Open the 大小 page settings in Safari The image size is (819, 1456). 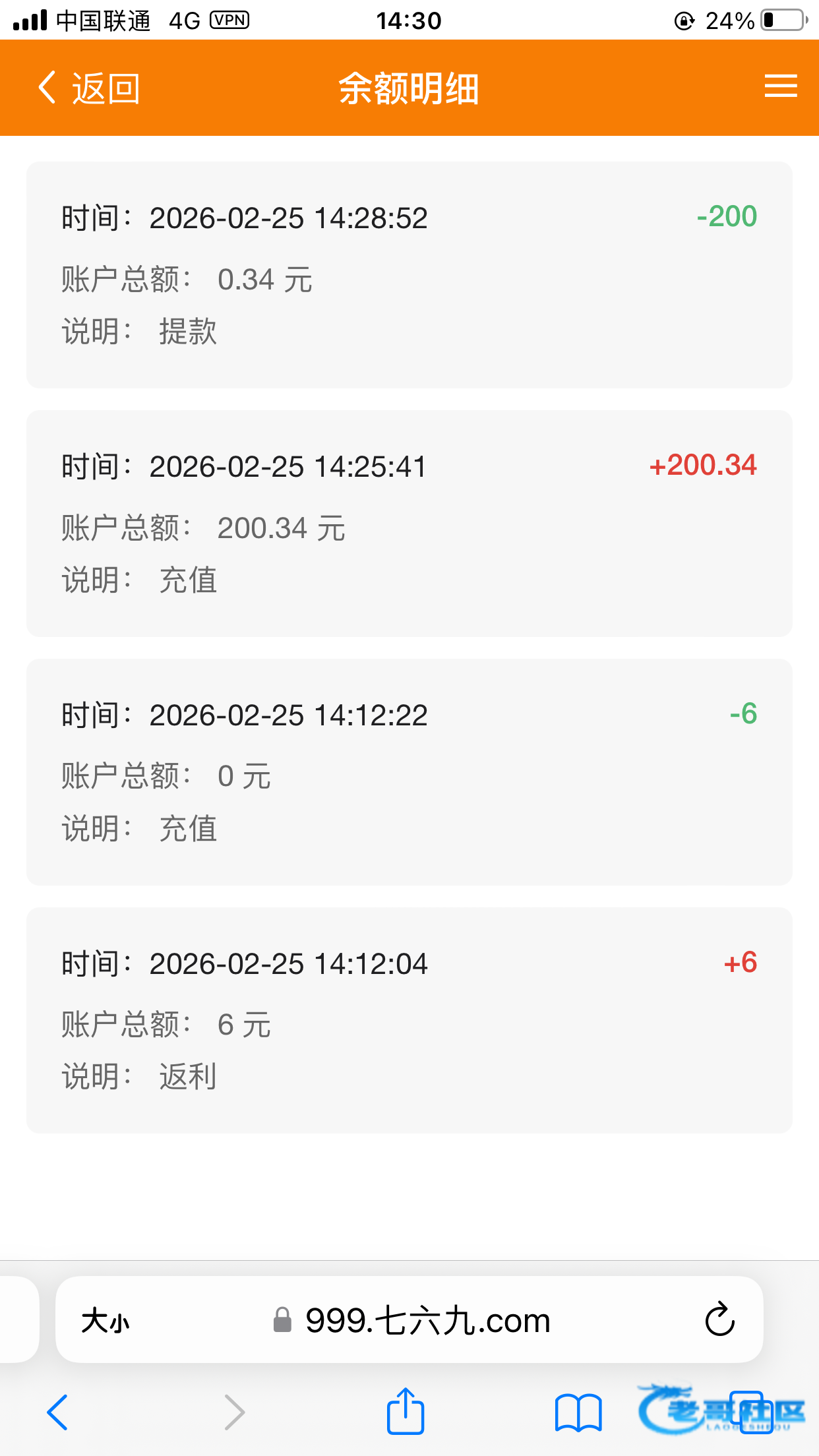click(106, 1321)
